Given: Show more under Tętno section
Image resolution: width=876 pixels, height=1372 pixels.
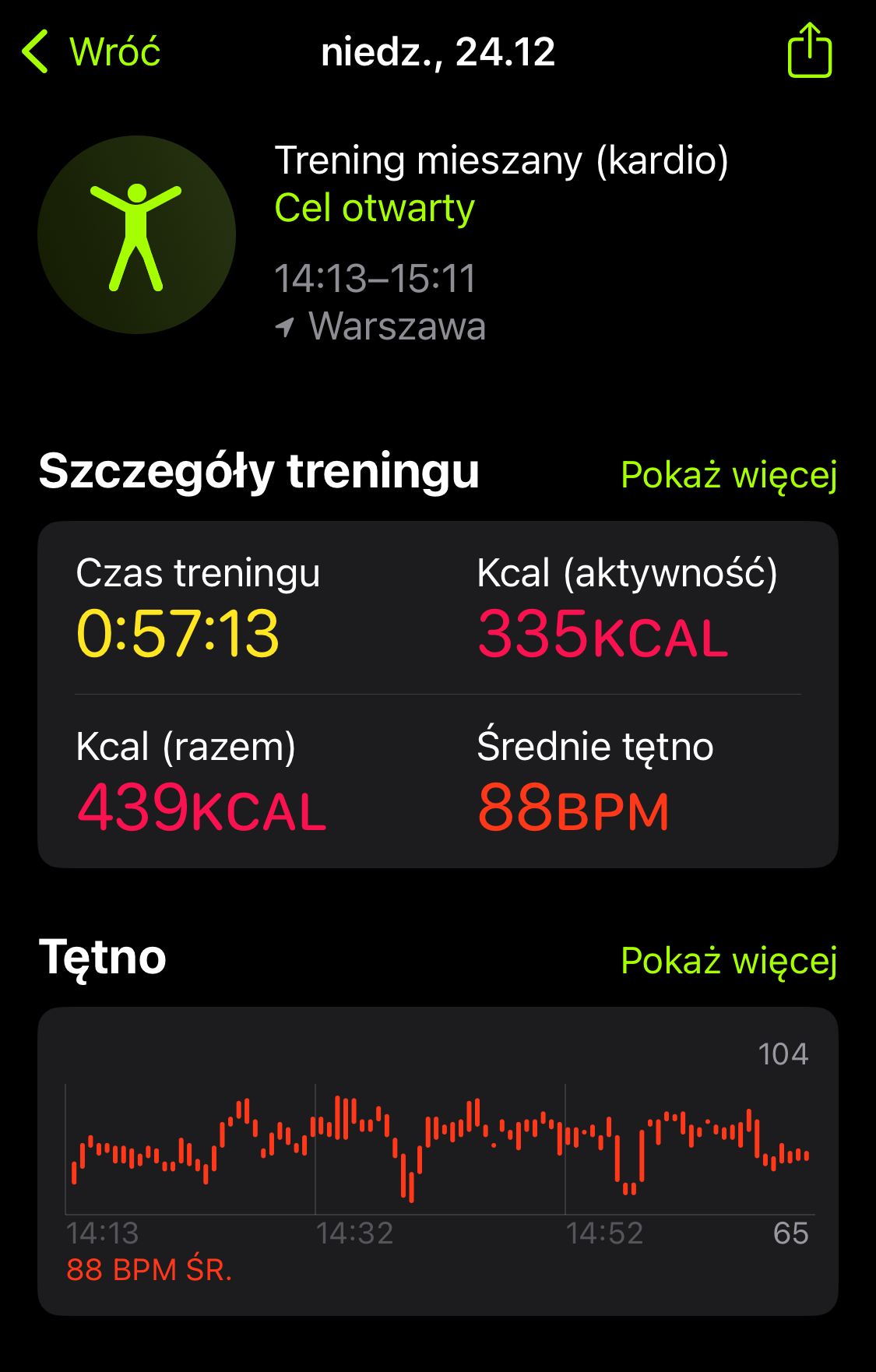Looking at the screenshot, I should (728, 961).
